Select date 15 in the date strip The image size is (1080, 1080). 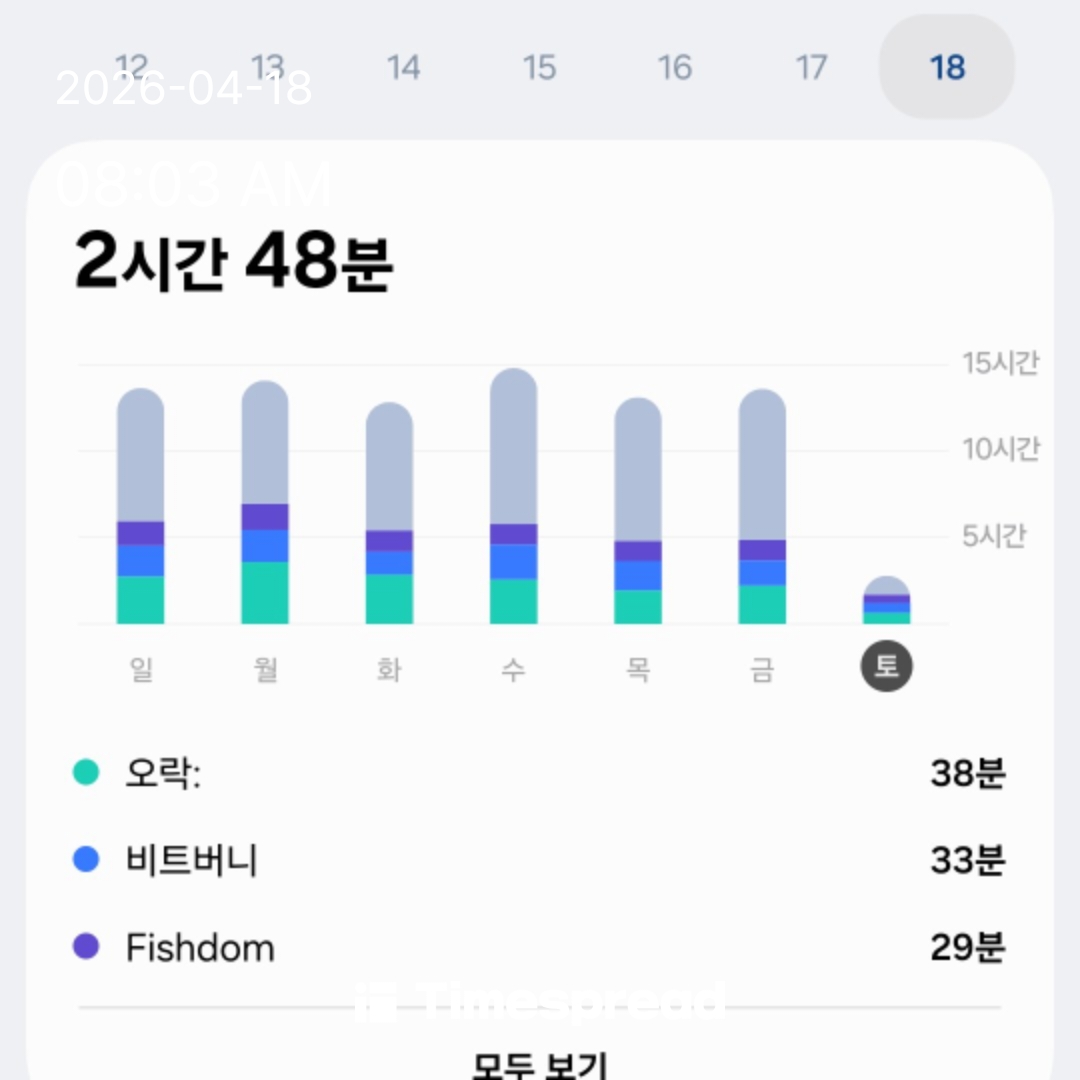tap(539, 68)
